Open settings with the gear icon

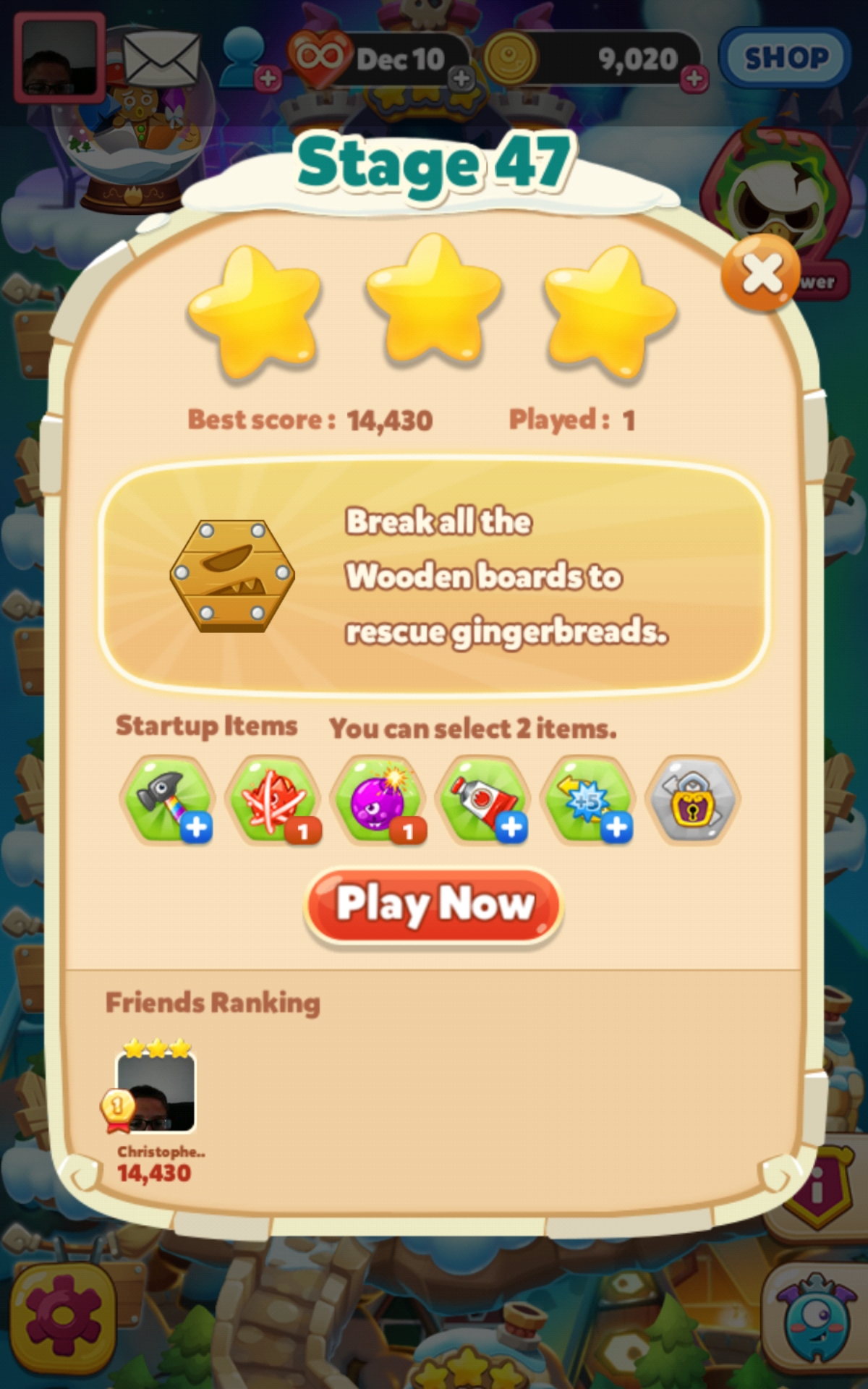(63, 1317)
